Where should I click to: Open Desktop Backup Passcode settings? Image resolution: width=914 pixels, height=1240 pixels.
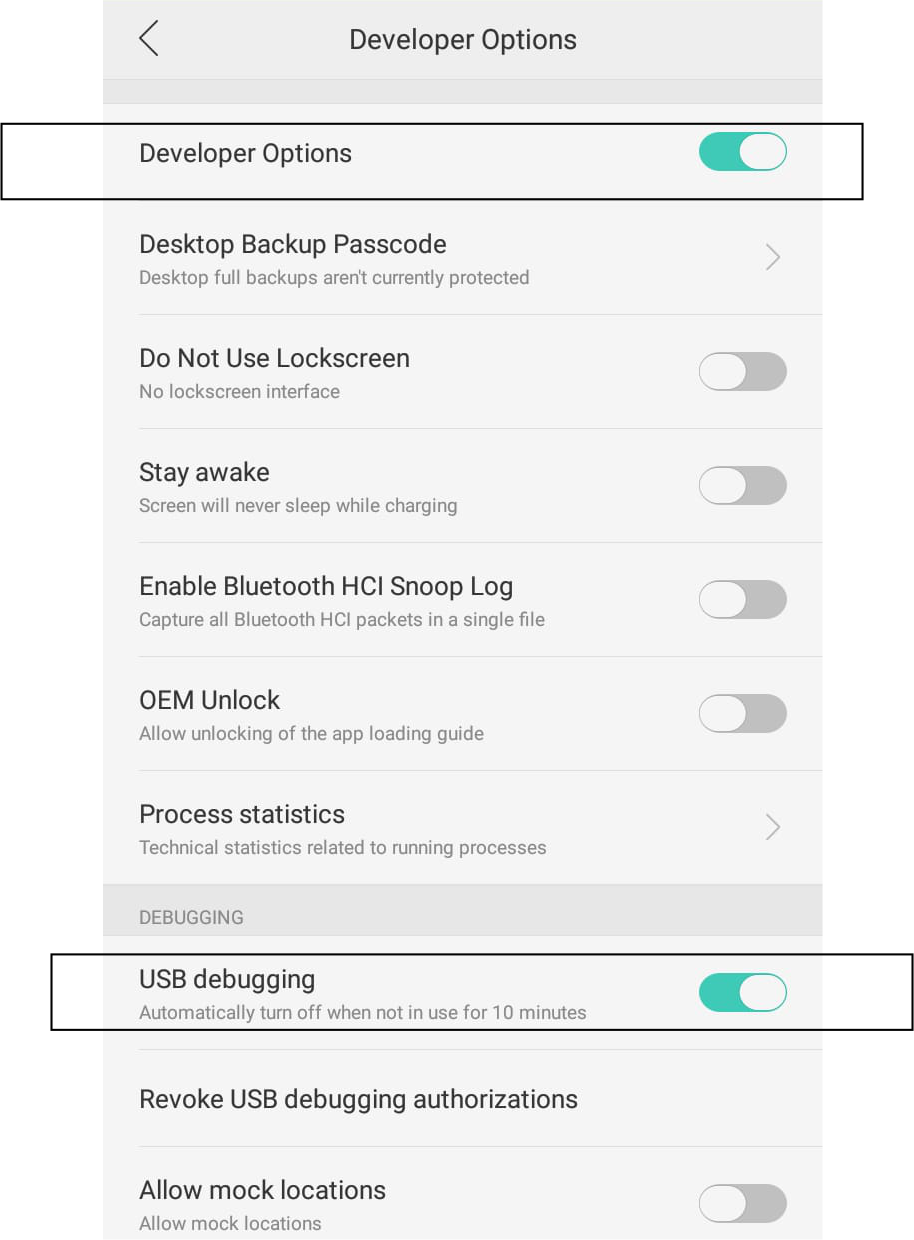[x=462, y=258]
